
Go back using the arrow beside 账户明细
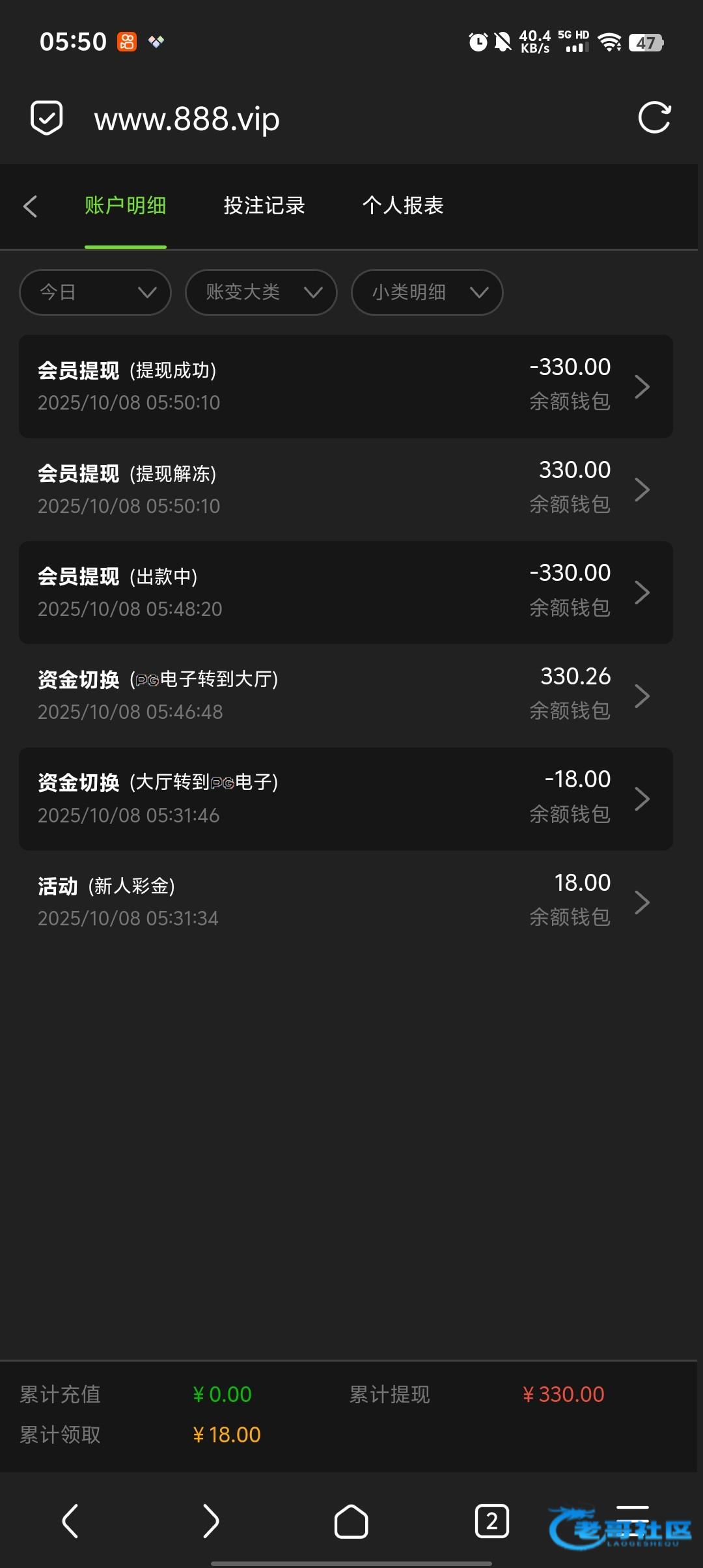tap(30, 206)
